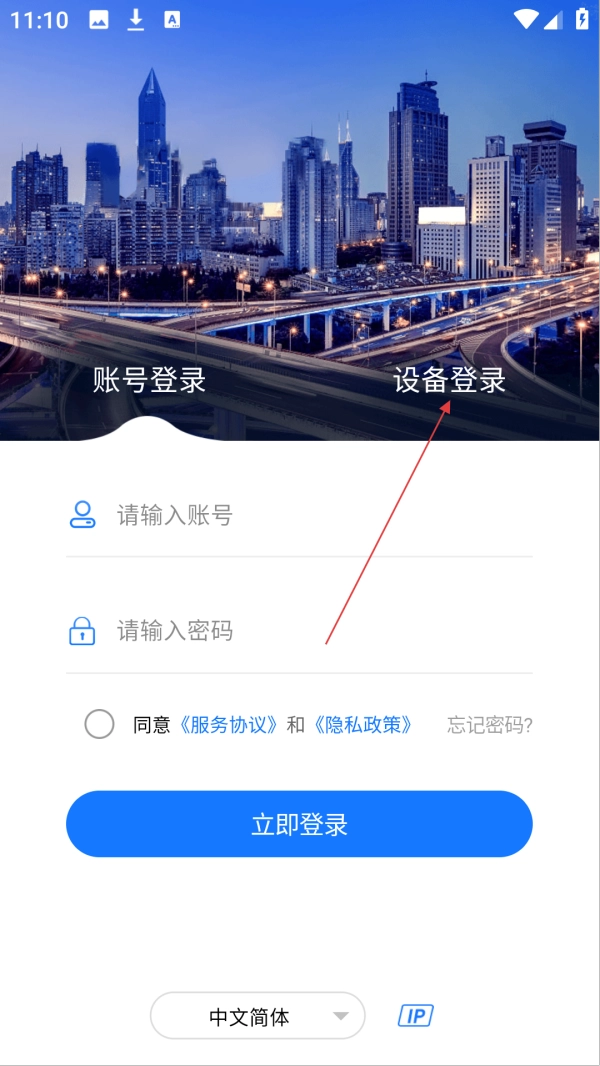The width and height of the screenshot is (600, 1066).
Task: Open the 《服务协议》 link
Action: [x=229, y=725]
